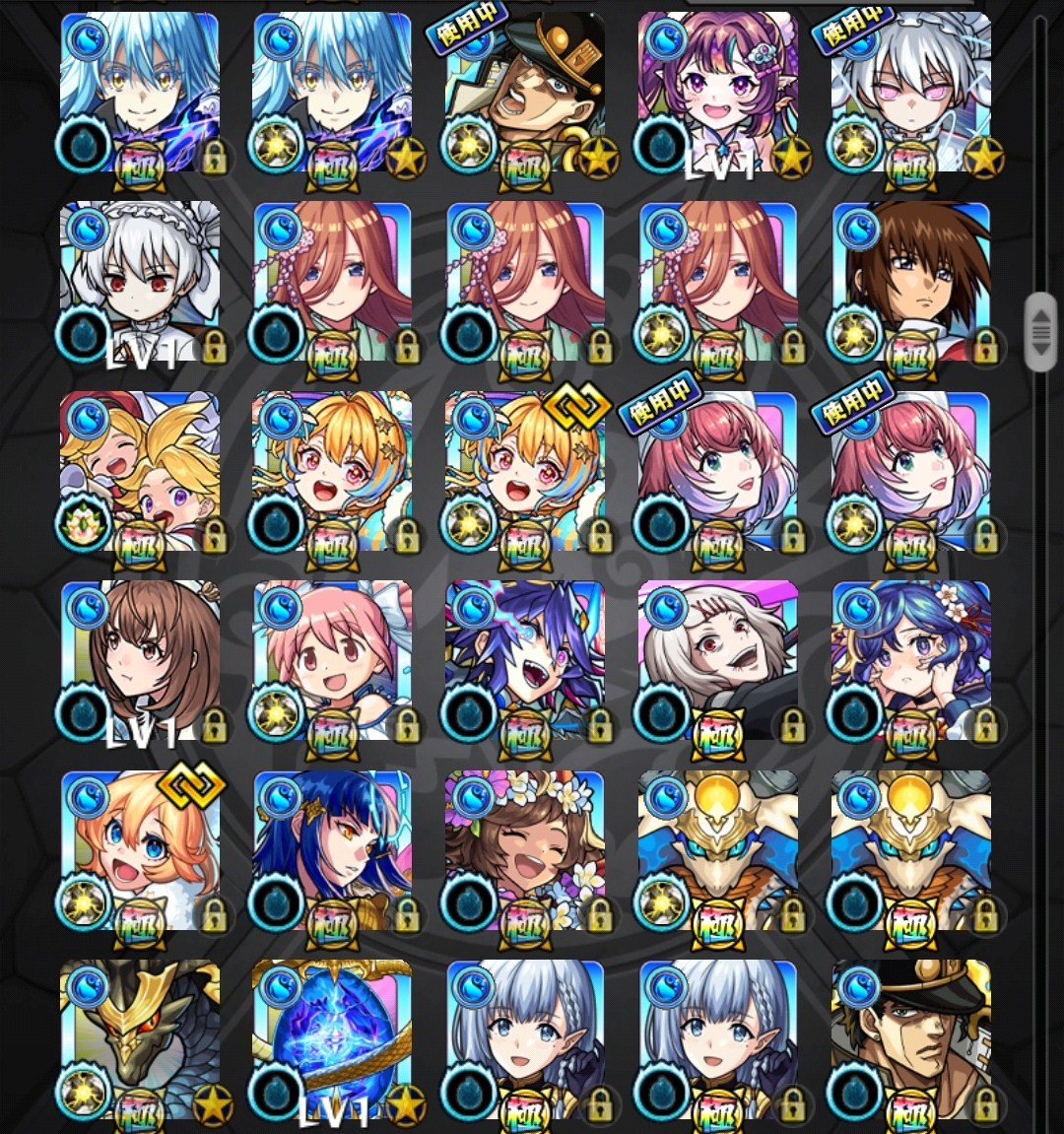Select the two laughing blonde kids tile

click(x=140, y=473)
